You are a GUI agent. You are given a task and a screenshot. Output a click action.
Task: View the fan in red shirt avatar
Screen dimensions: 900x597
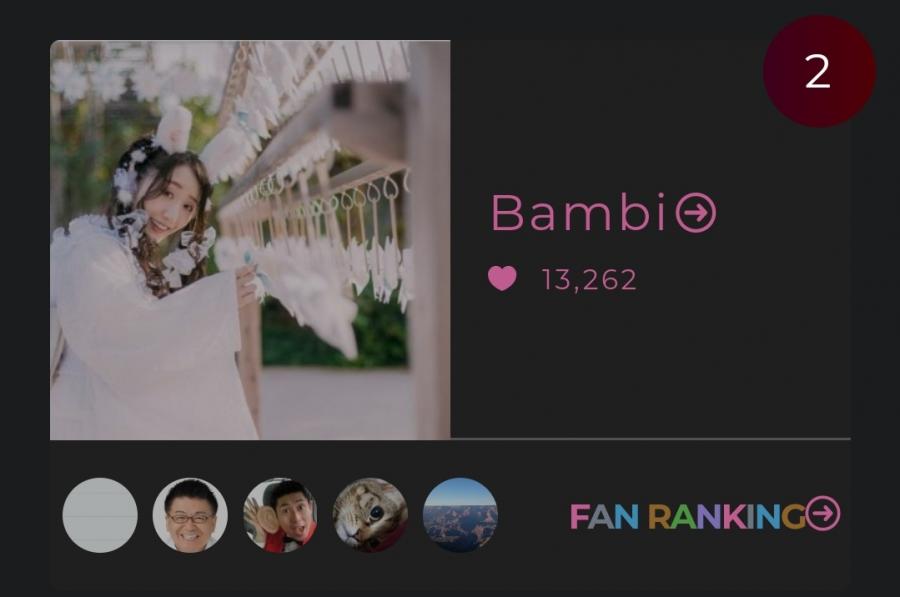click(280, 515)
